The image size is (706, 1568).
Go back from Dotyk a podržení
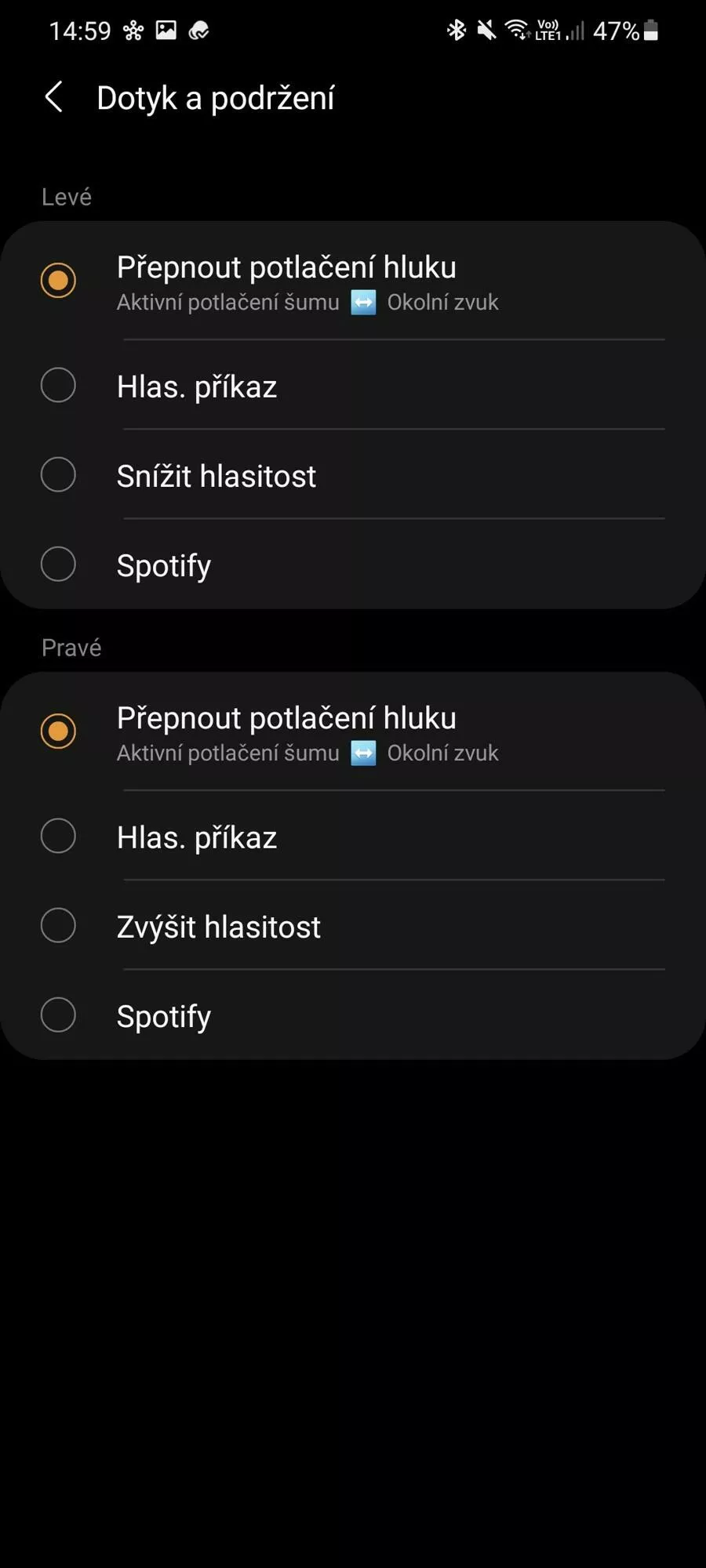(x=53, y=98)
